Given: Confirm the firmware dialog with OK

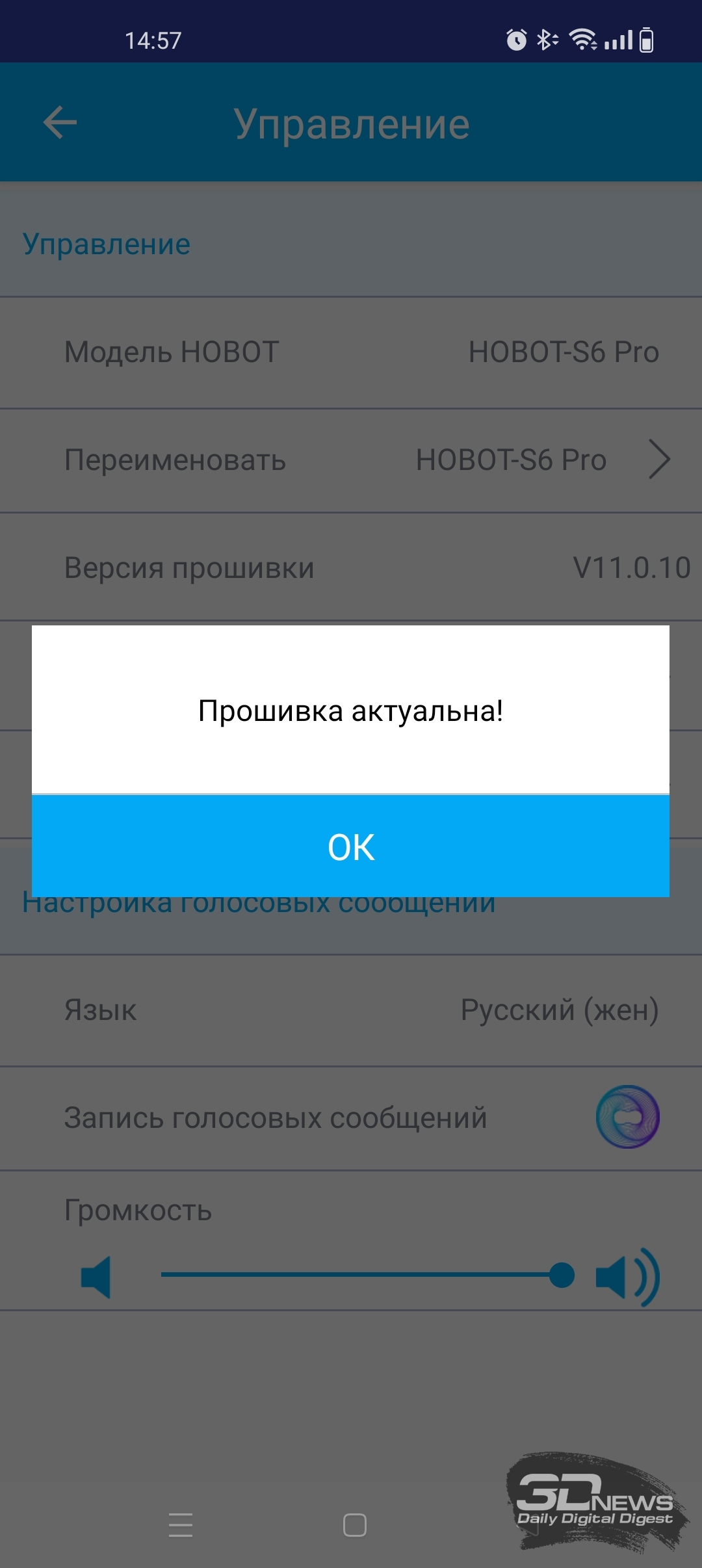Looking at the screenshot, I should pos(350,846).
